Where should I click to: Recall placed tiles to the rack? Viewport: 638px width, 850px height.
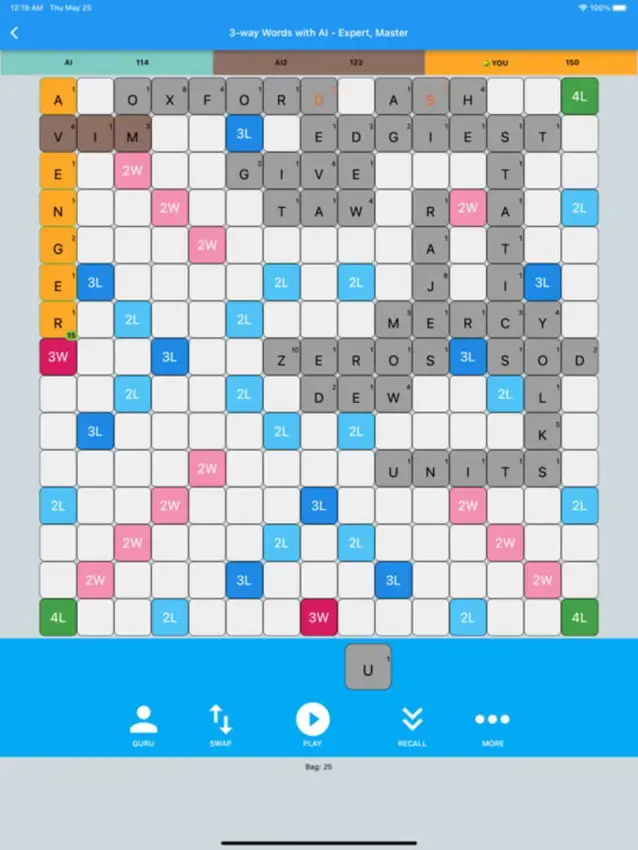click(x=412, y=724)
